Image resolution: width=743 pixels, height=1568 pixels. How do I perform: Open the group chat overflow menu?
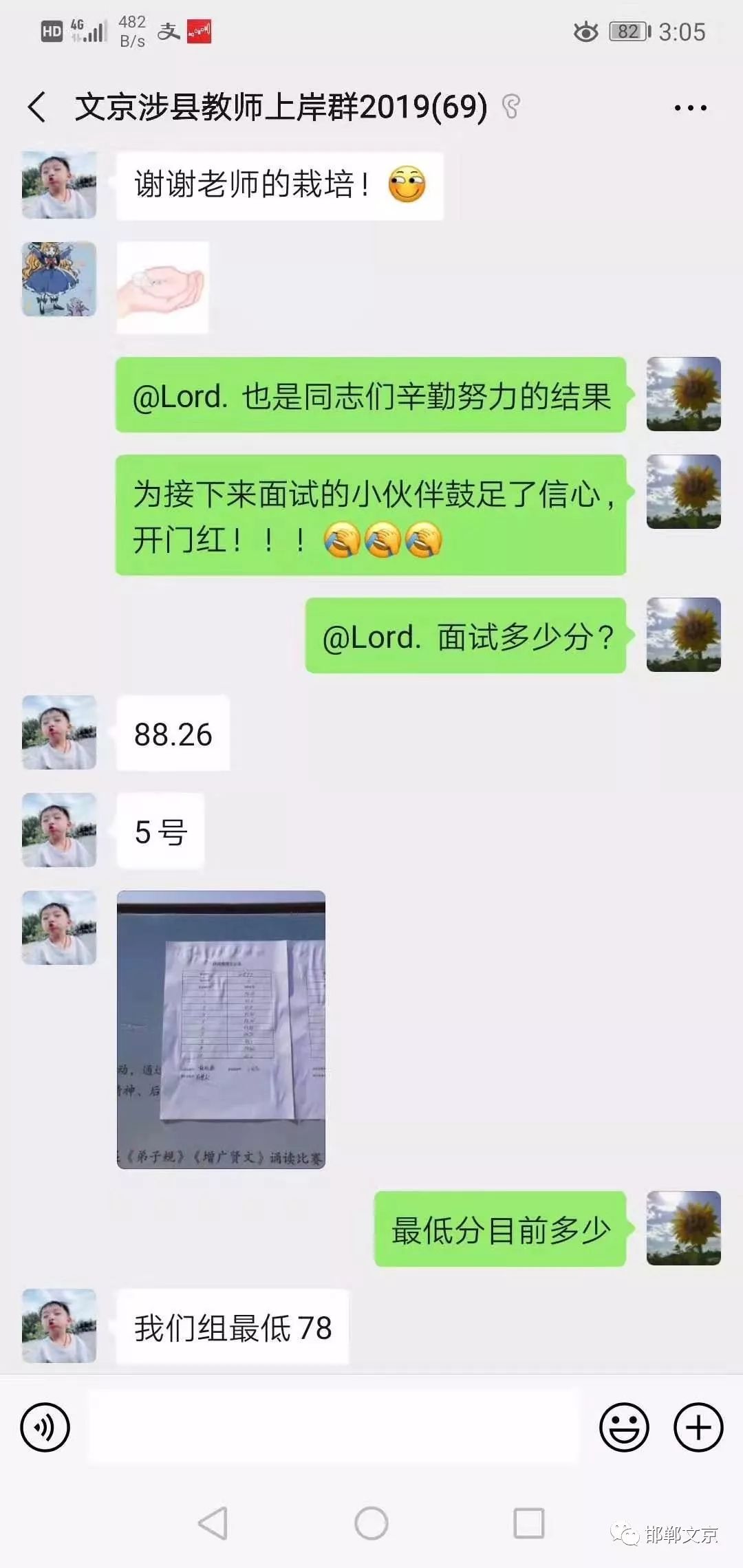(690, 108)
